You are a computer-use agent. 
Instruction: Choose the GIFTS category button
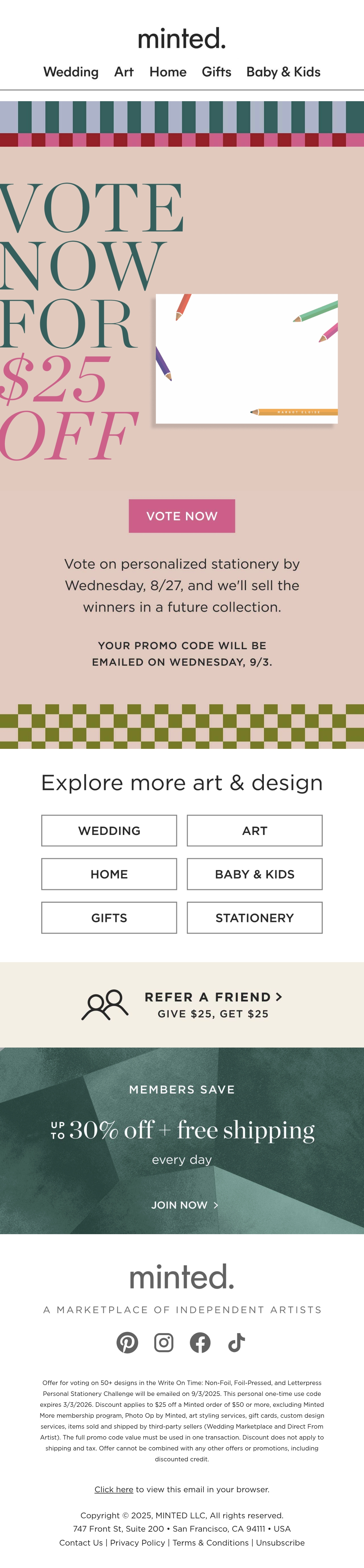pos(109,917)
